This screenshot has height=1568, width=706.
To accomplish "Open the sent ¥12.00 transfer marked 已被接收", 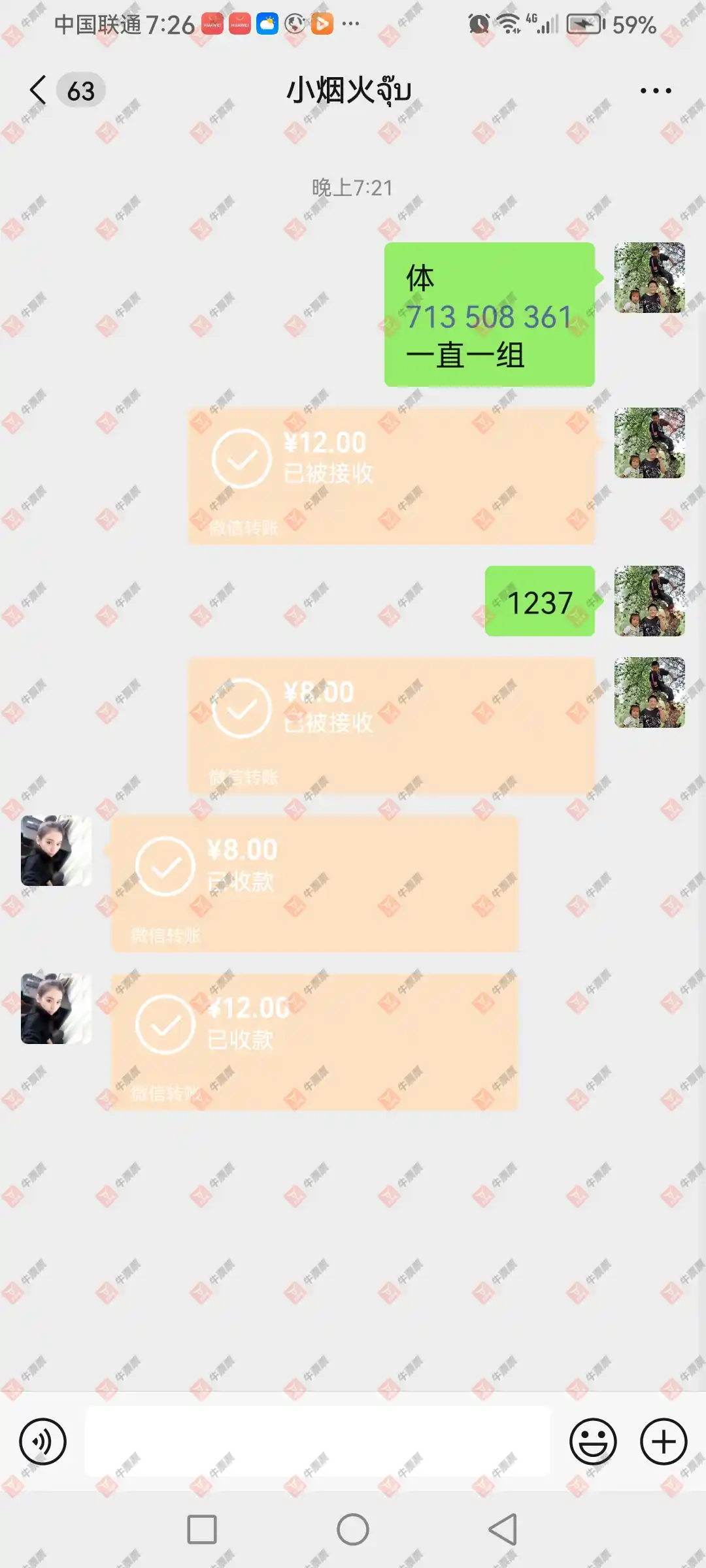I will pos(391,476).
